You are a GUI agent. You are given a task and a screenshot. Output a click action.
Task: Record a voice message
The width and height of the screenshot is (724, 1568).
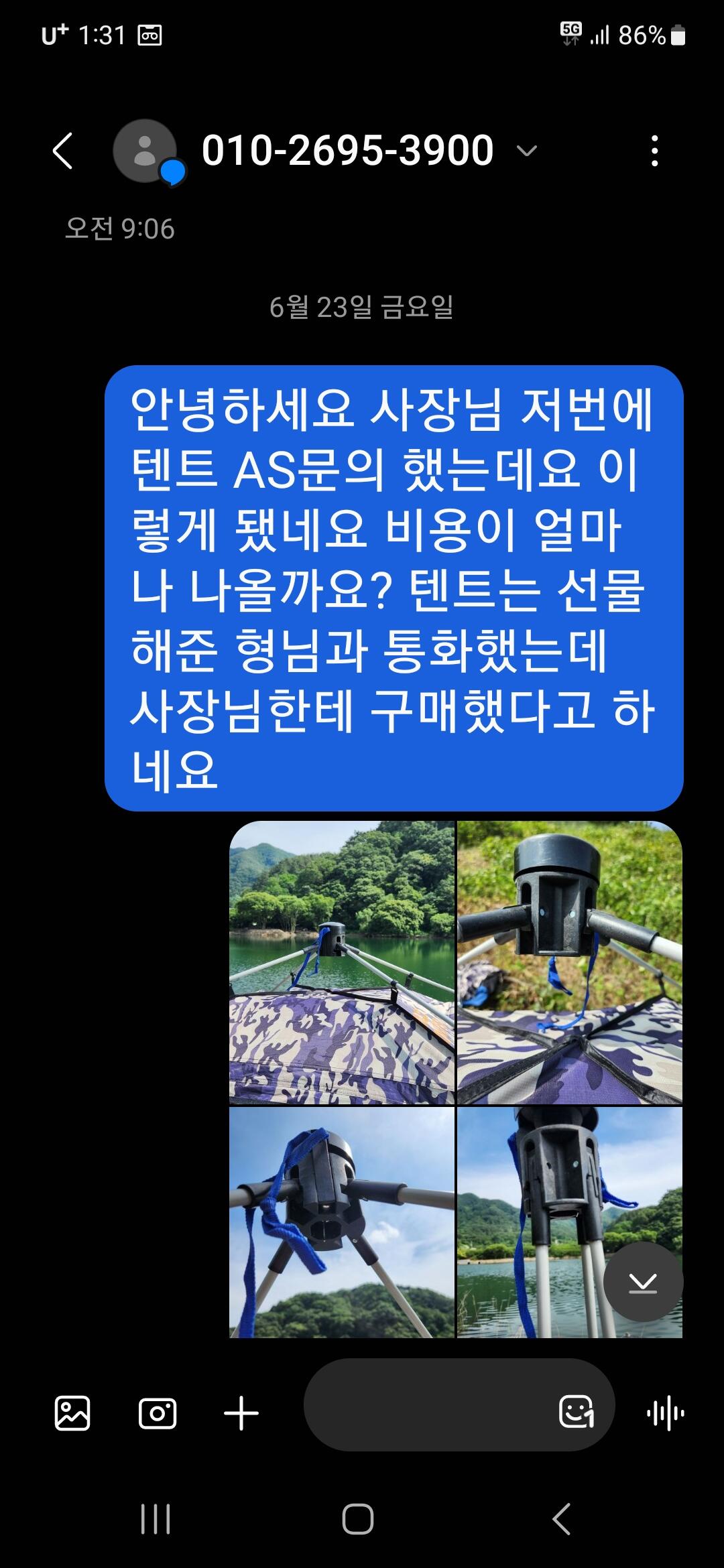tap(666, 1413)
